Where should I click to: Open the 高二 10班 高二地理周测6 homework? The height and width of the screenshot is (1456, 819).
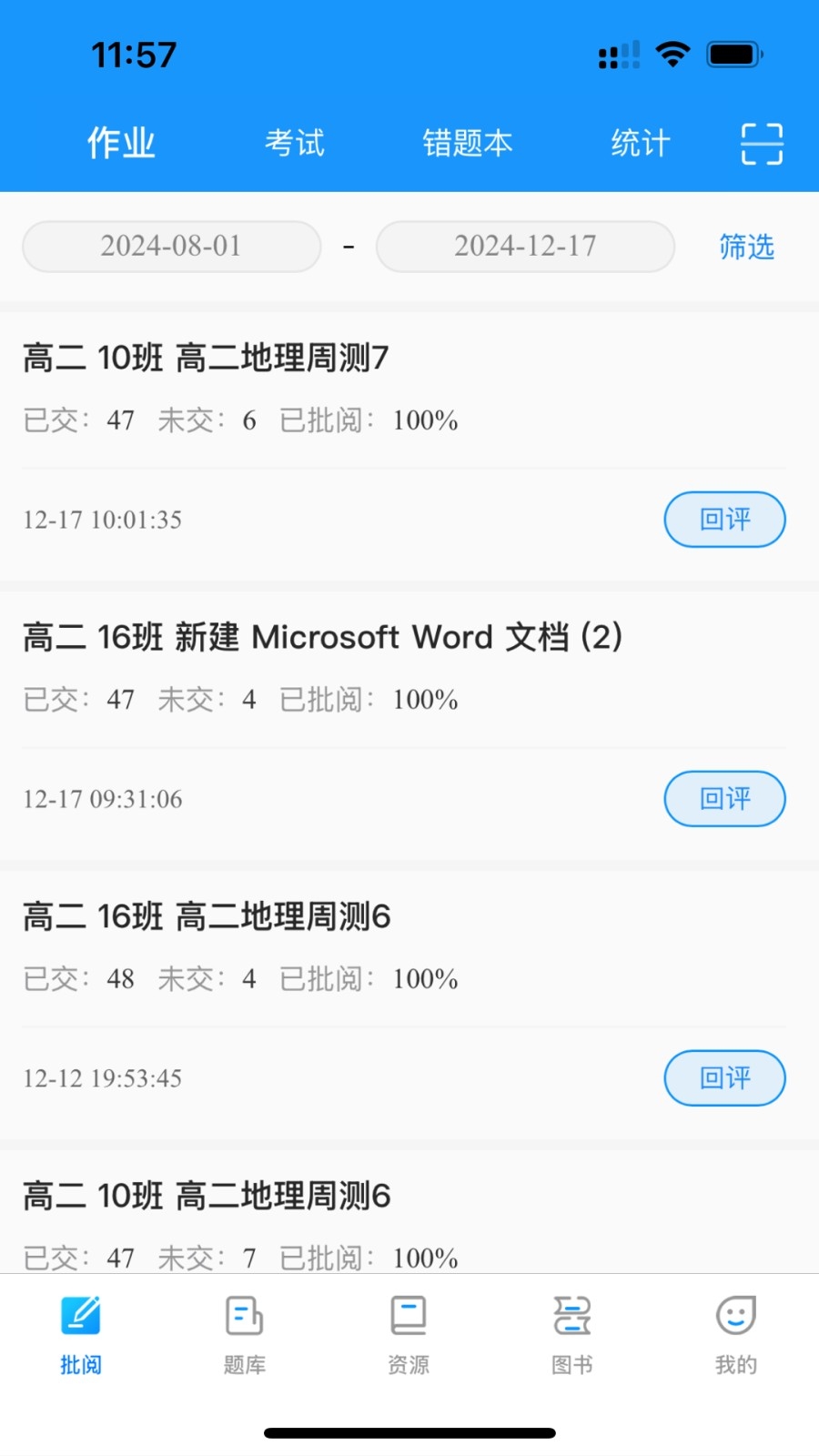tap(207, 1197)
